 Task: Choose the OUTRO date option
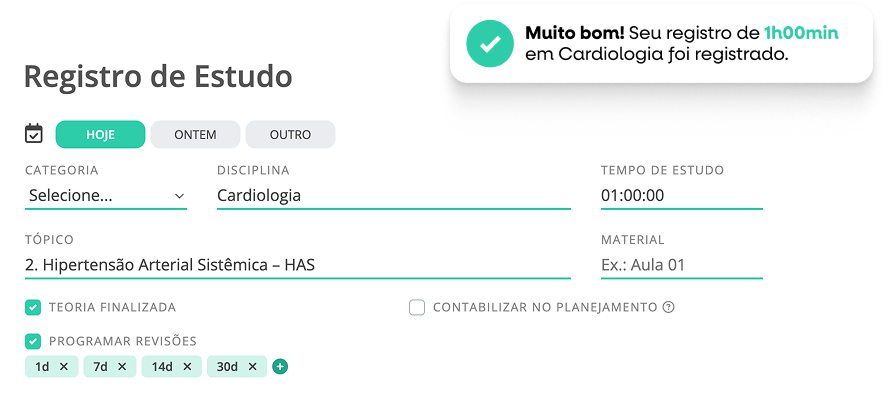290,134
